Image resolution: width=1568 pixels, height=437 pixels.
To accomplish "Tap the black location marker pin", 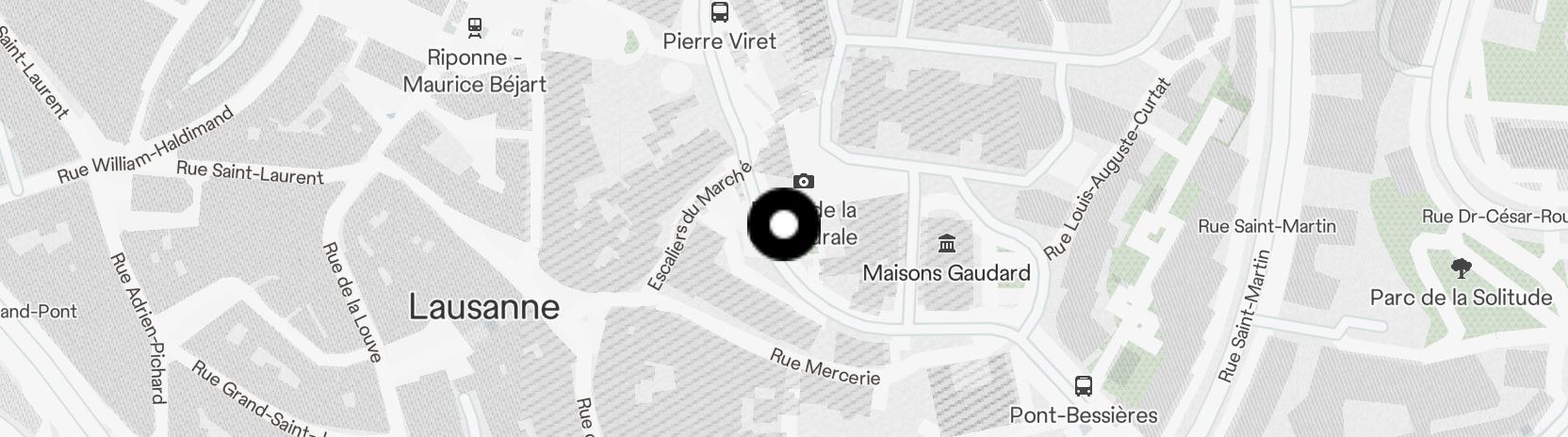I will [x=784, y=225].
